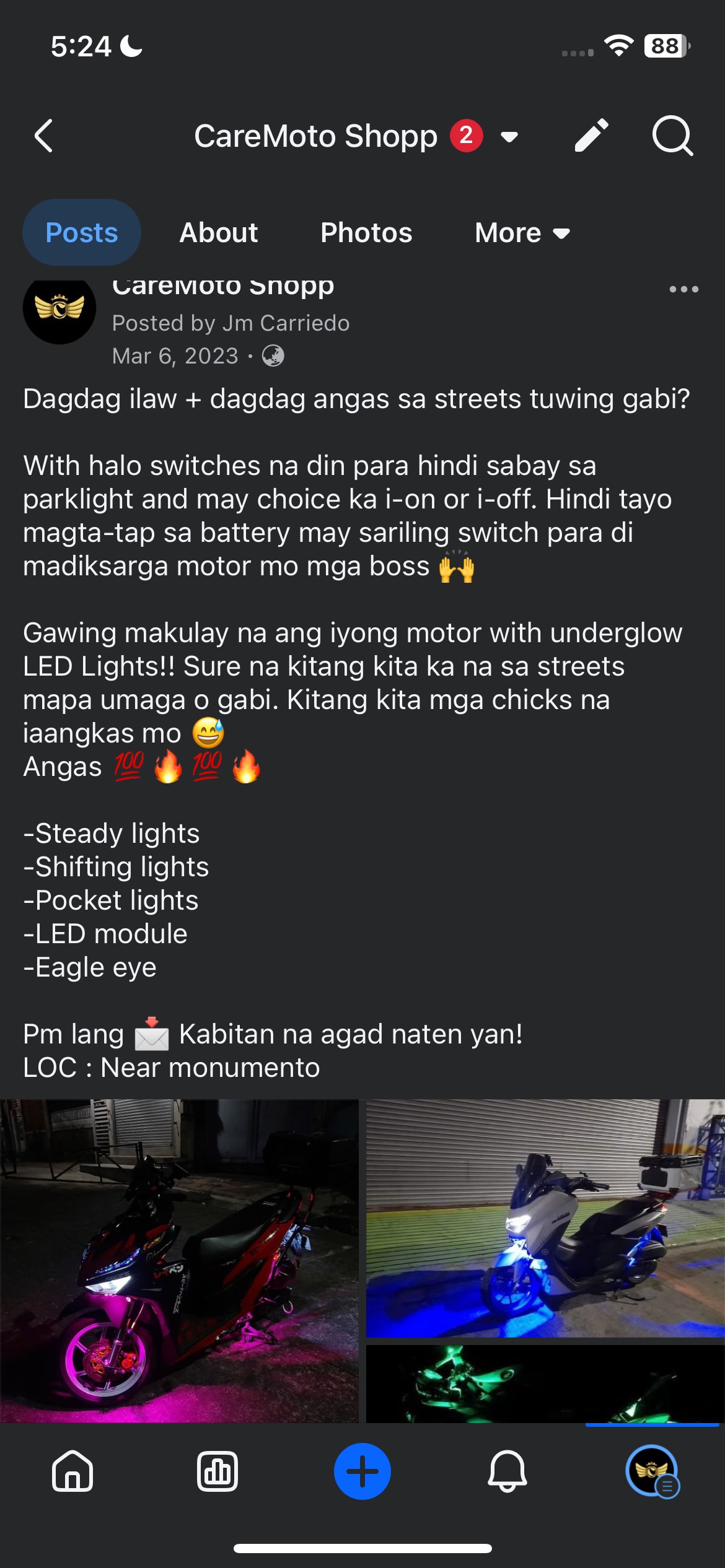This screenshot has width=725, height=1568.
Task: Switch to the Photos tab
Action: pyautogui.click(x=366, y=233)
